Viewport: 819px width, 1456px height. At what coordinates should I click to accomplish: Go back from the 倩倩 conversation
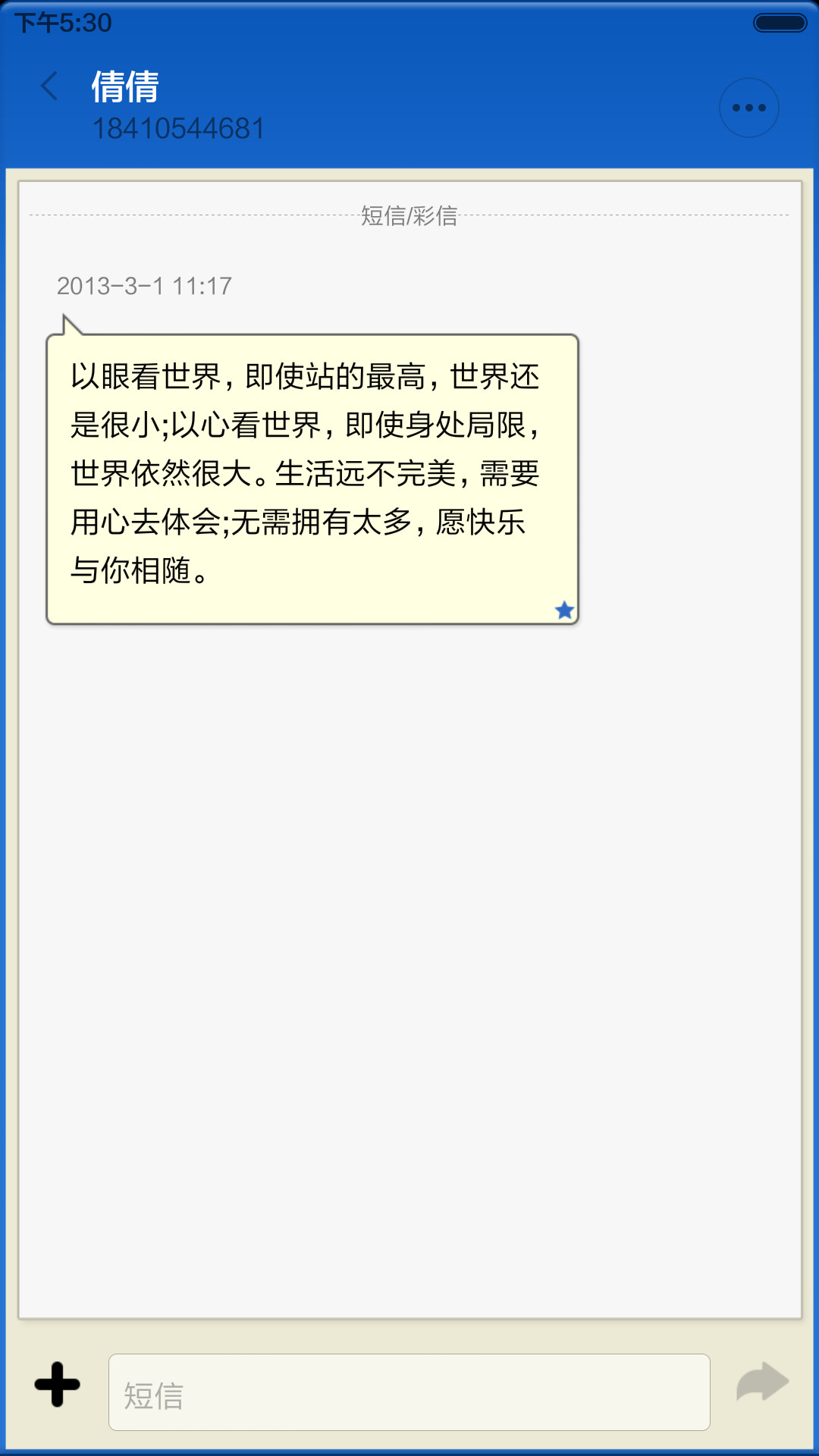(50, 86)
